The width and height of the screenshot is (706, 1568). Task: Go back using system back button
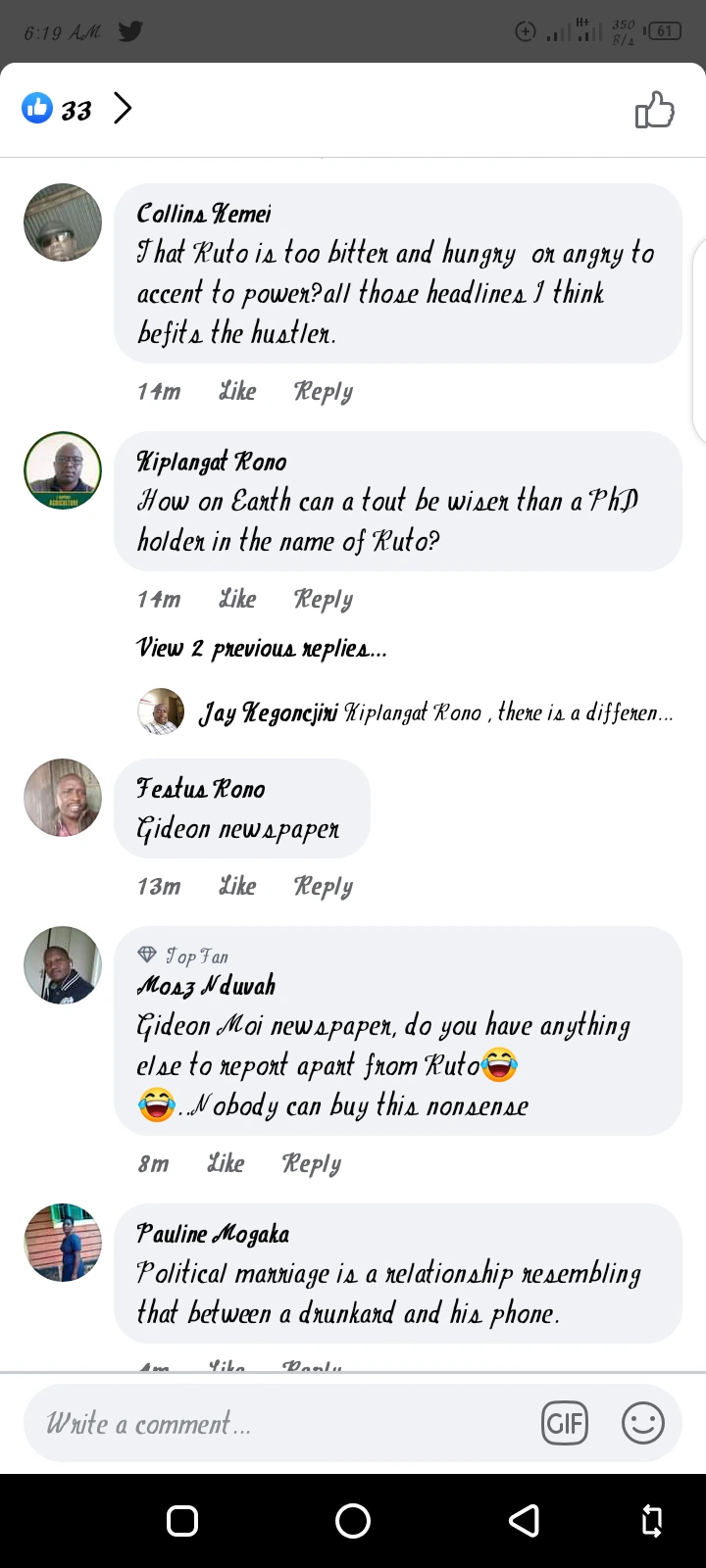tap(524, 1520)
